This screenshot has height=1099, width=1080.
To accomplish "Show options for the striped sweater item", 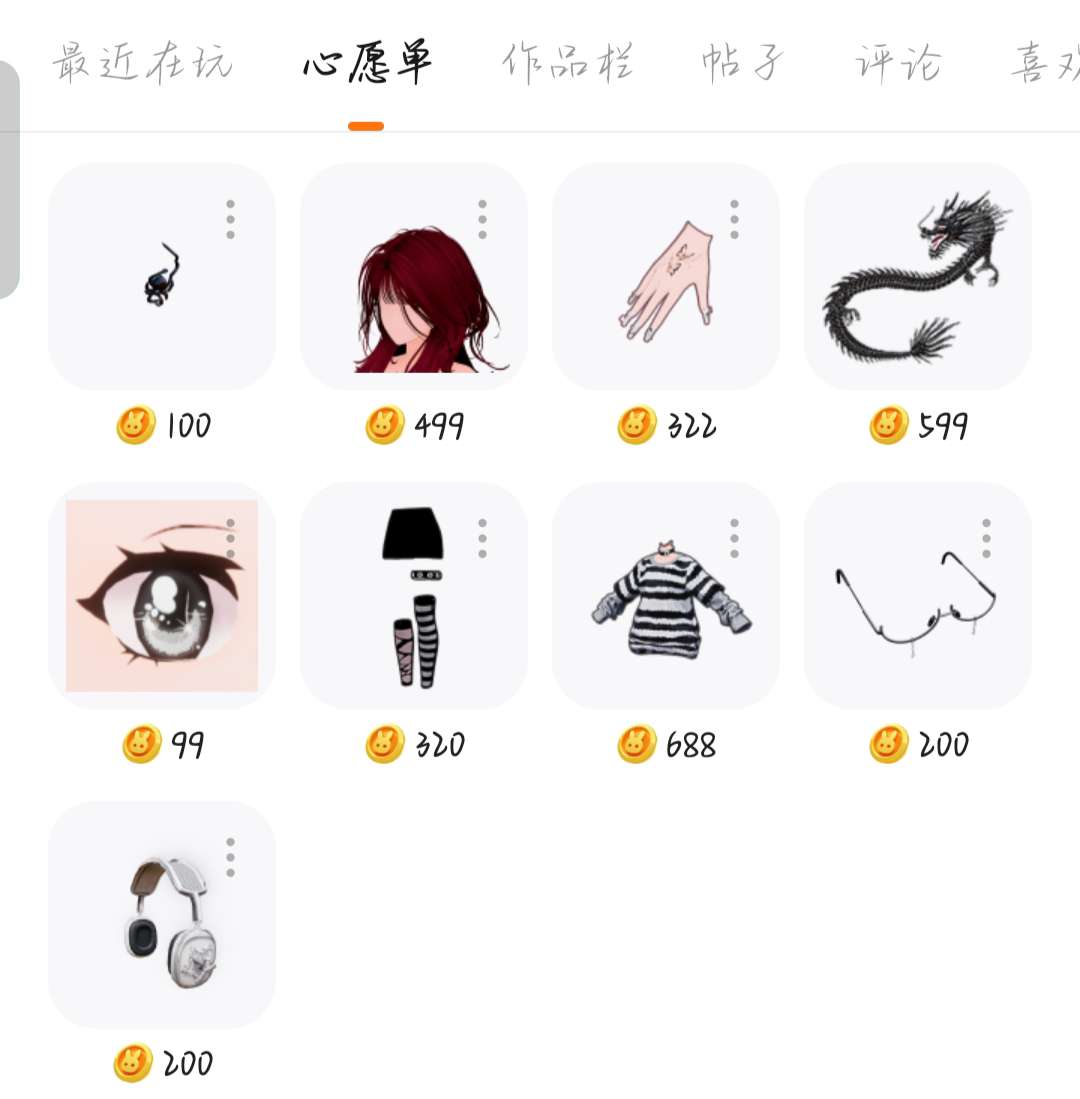I will (735, 538).
